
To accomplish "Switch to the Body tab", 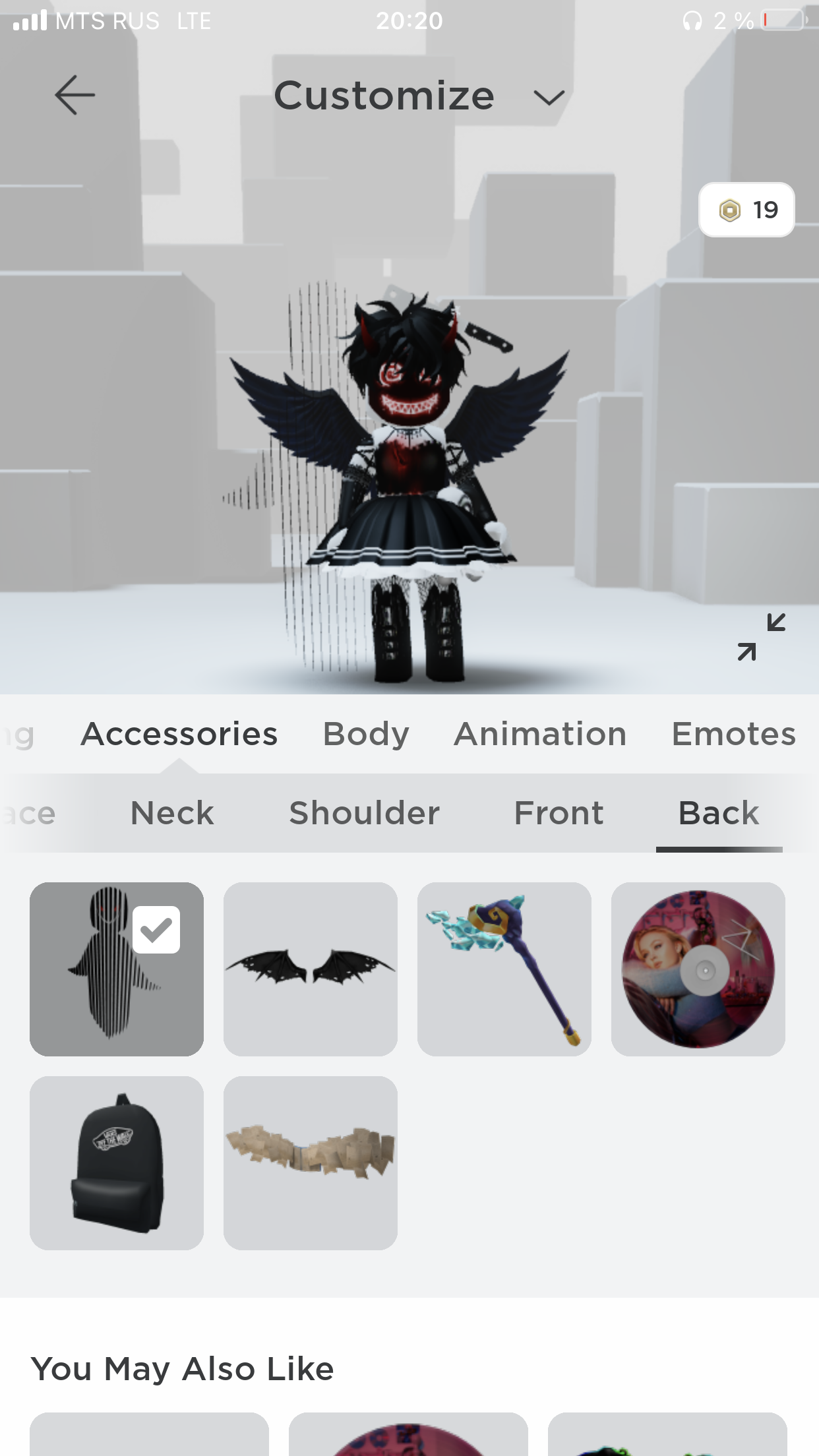I will 366,734.
